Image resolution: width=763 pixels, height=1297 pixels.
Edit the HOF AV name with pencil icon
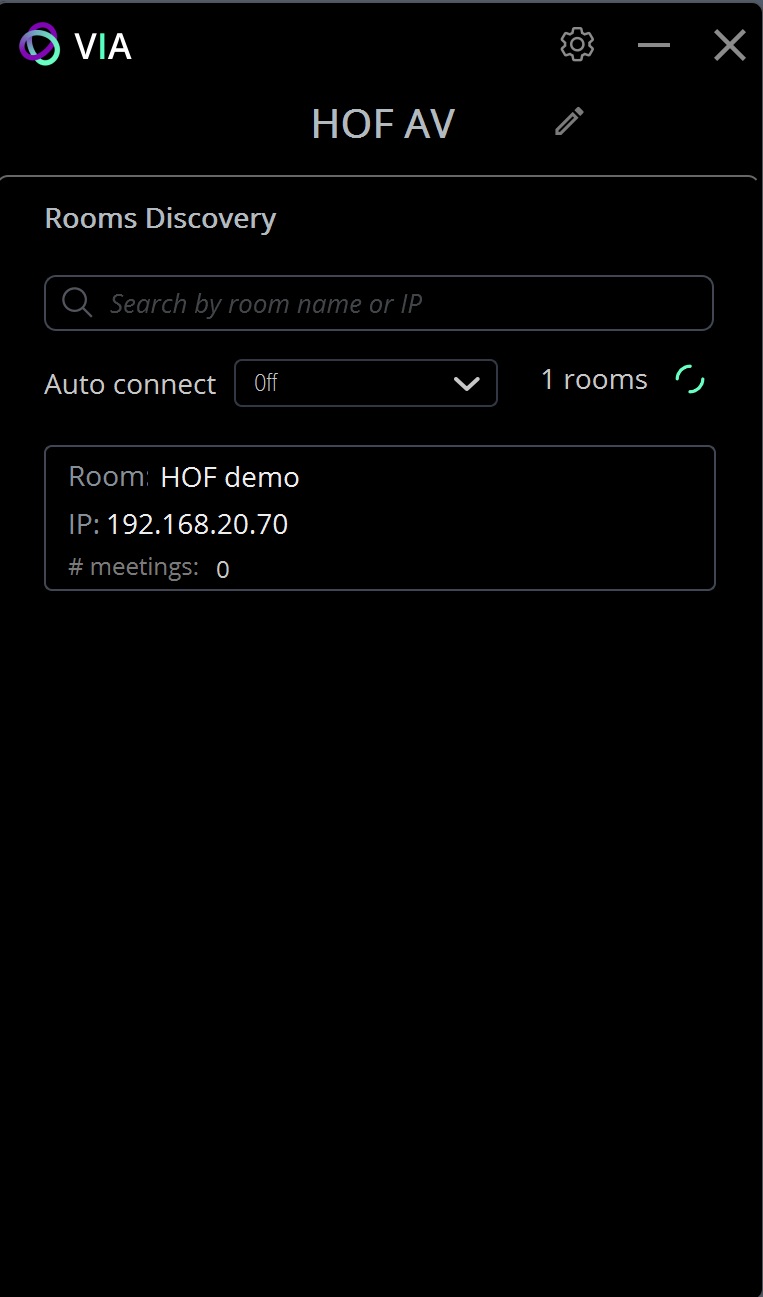[x=569, y=122]
